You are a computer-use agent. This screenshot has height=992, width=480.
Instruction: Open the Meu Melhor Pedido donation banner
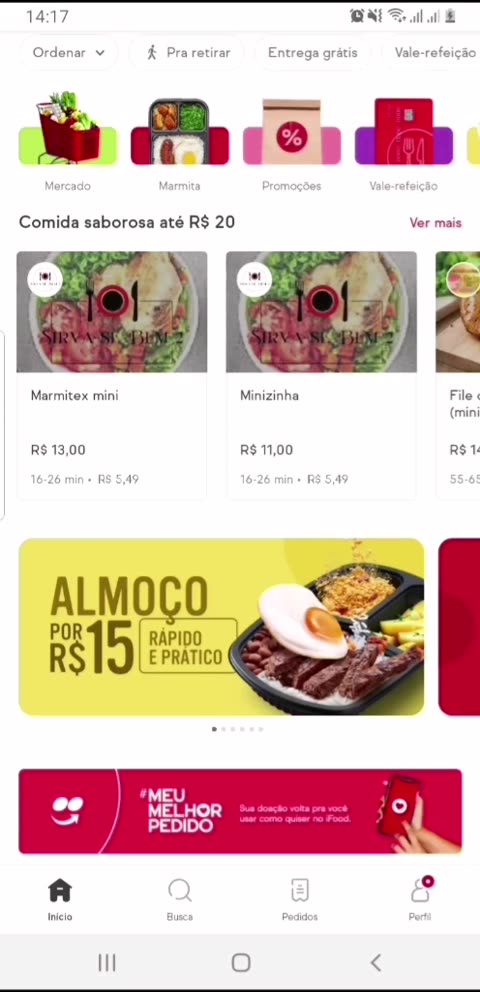click(240, 811)
